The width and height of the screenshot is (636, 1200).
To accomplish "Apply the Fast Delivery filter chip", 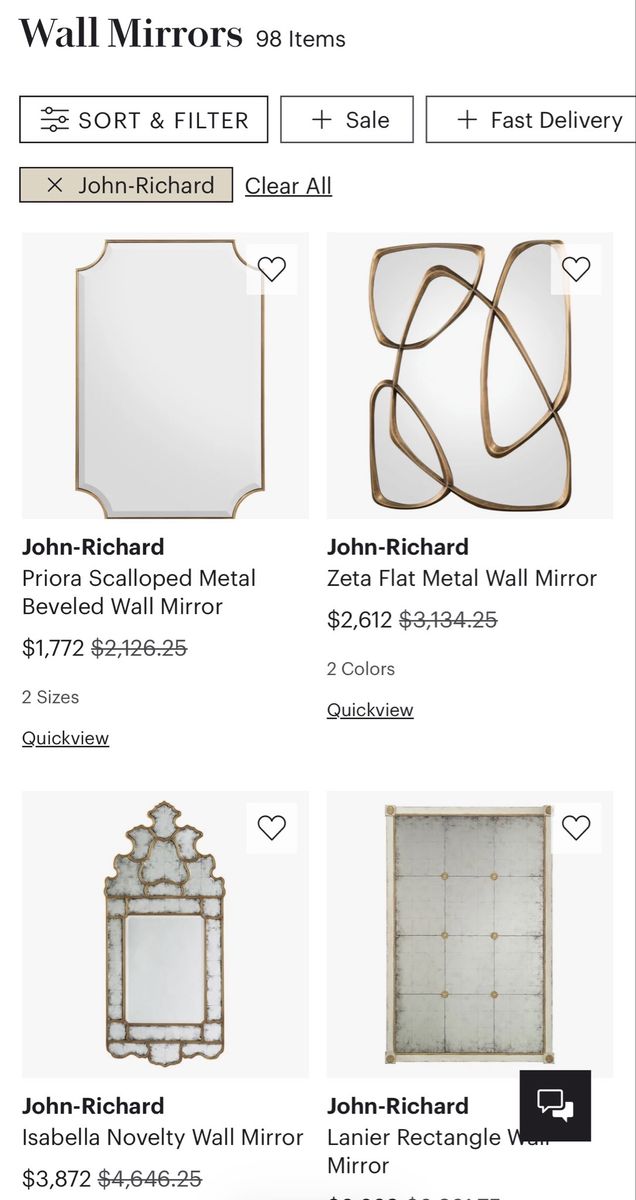I will (531, 120).
